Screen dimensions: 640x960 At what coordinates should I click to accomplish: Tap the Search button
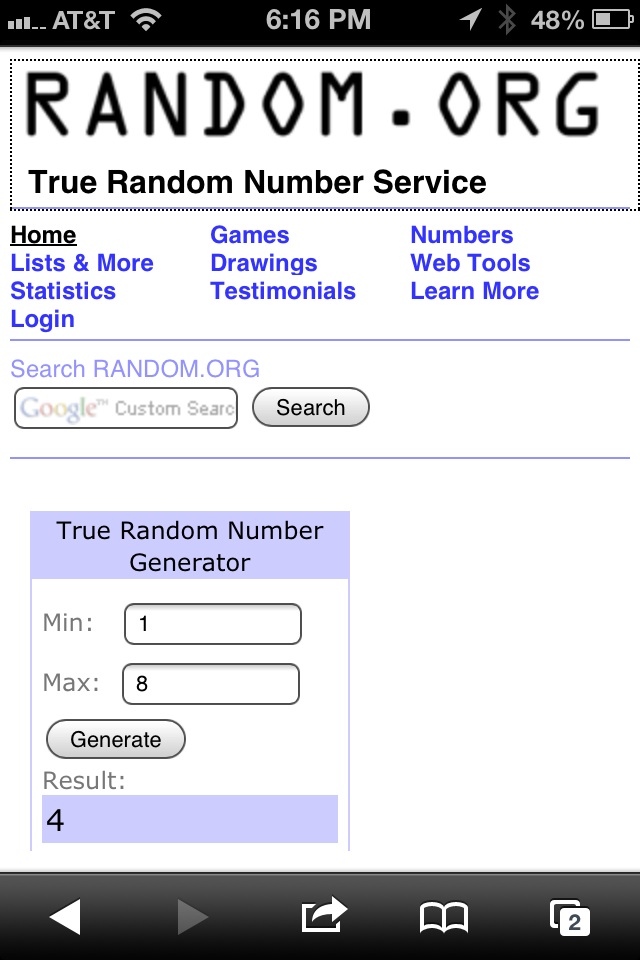[x=310, y=408]
